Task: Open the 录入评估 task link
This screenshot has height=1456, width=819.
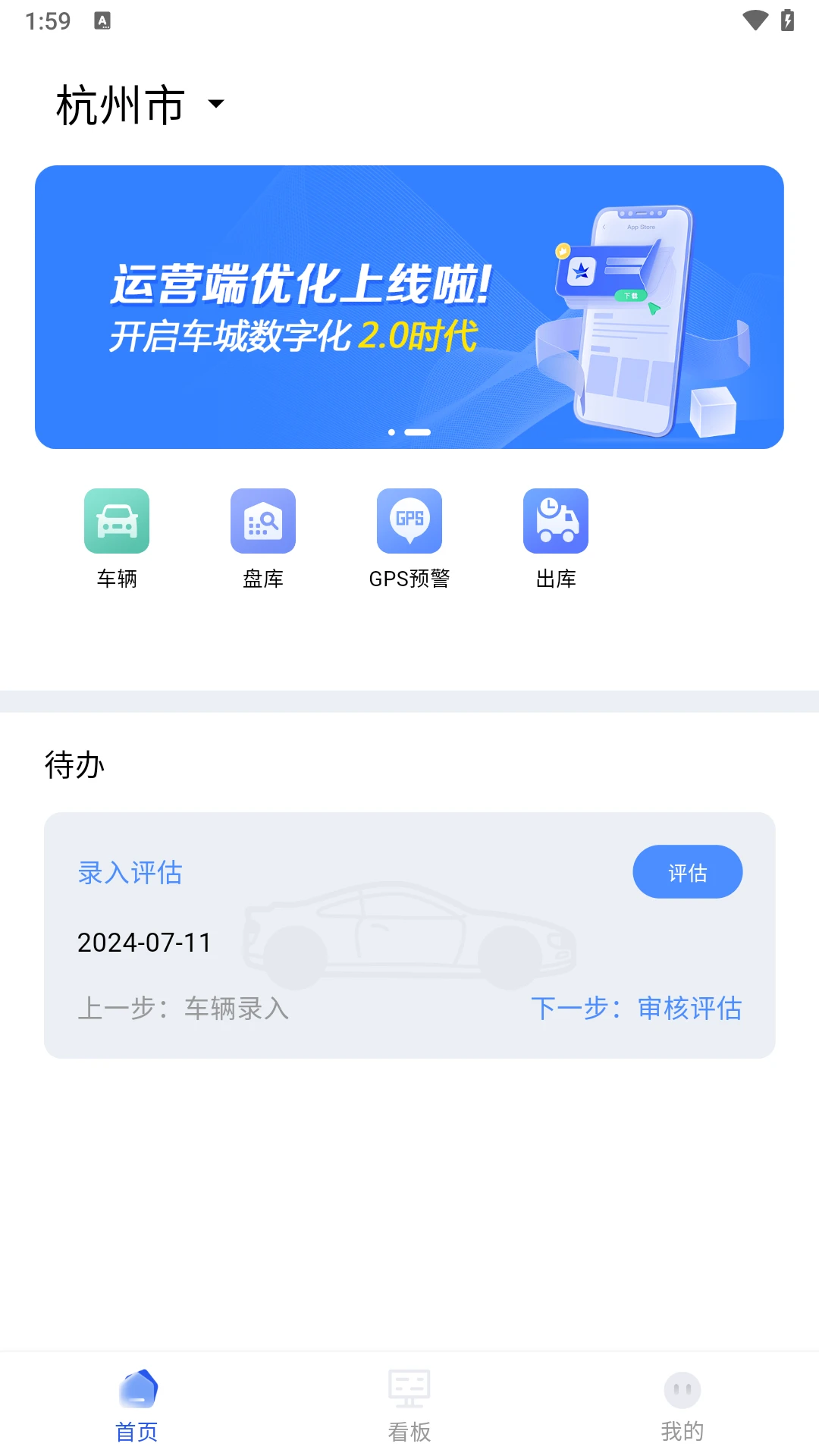Action: (130, 872)
